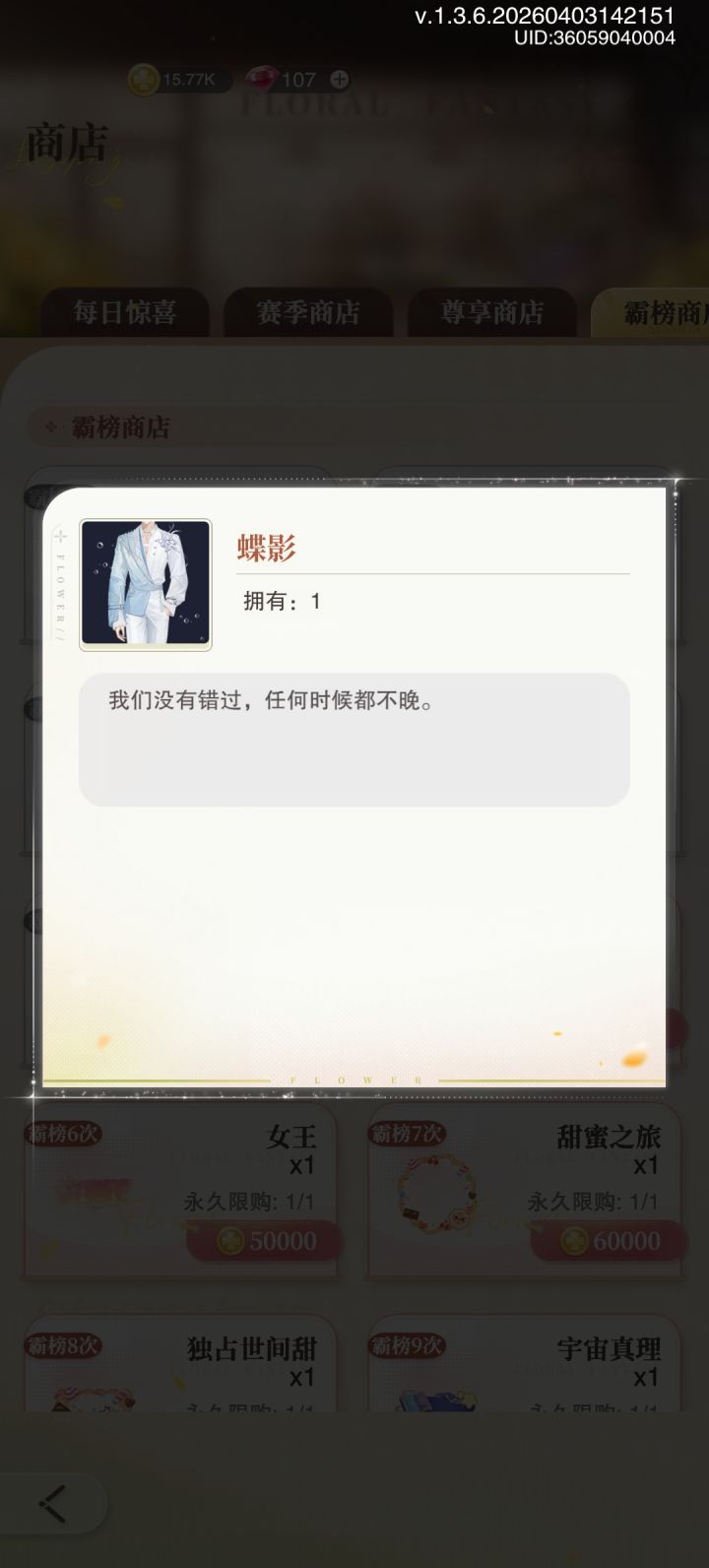Tap the 蝶影 outfit portrait in the popup

click(x=145, y=583)
